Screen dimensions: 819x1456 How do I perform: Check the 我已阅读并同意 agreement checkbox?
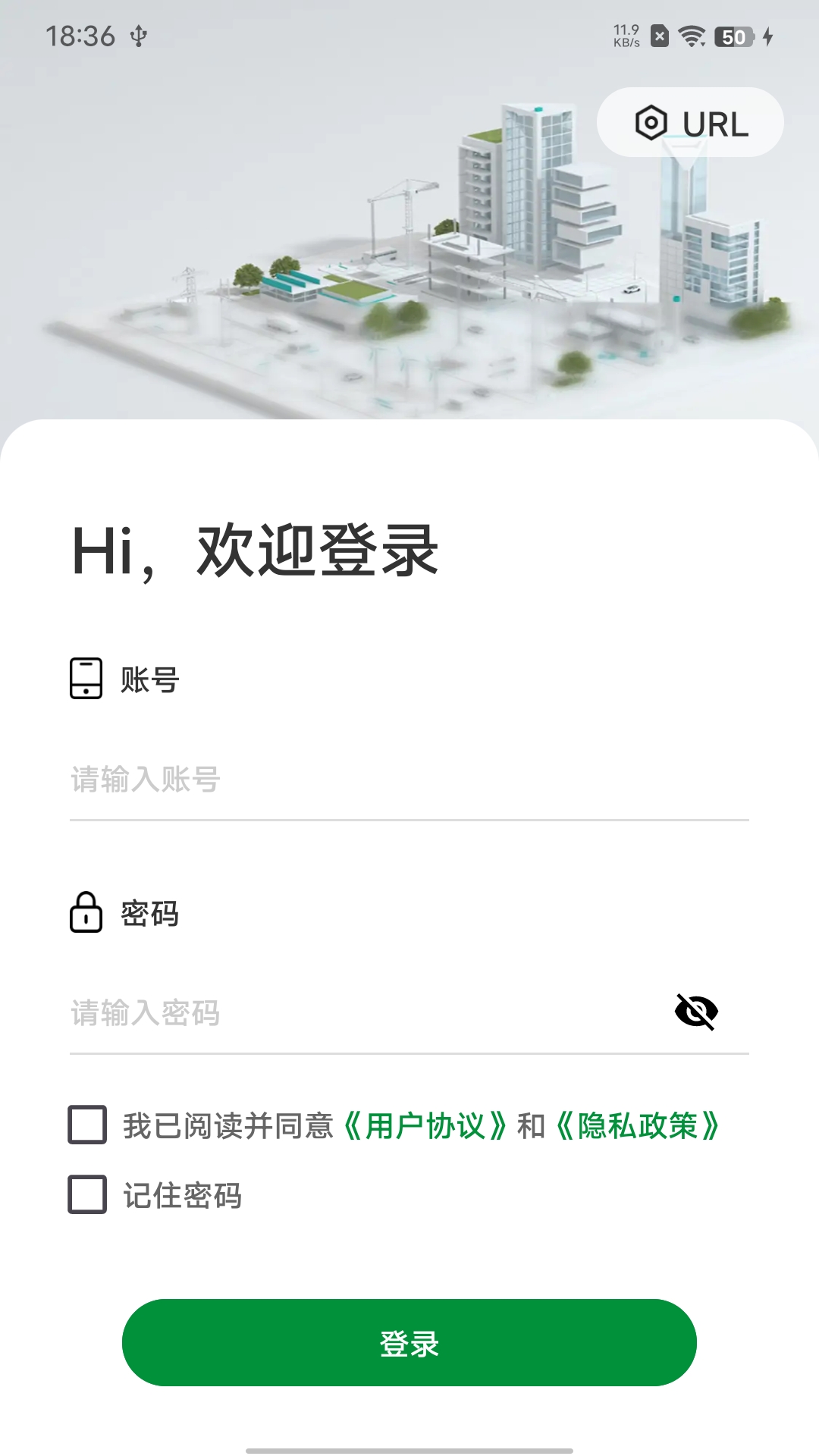click(86, 1126)
